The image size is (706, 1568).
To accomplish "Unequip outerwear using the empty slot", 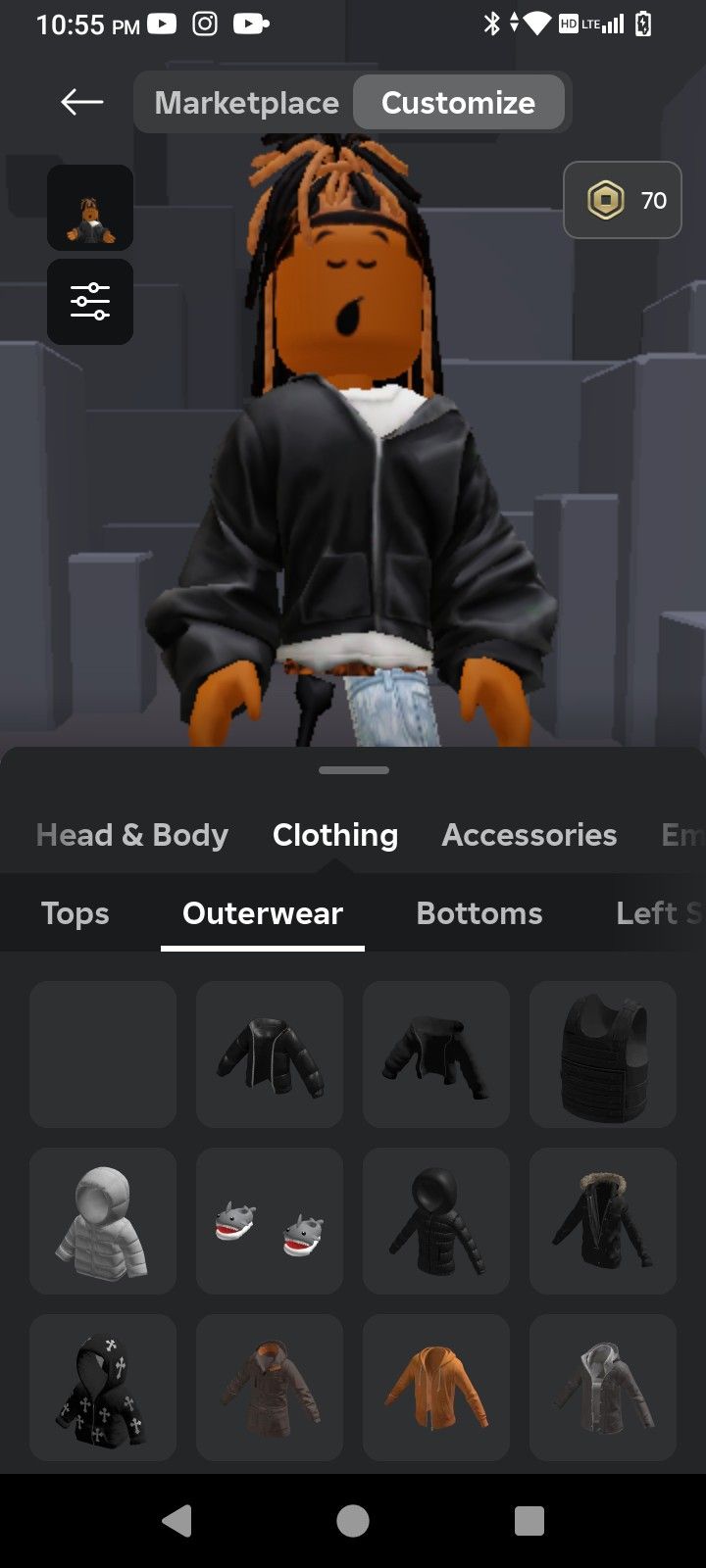I will [102, 1053].
